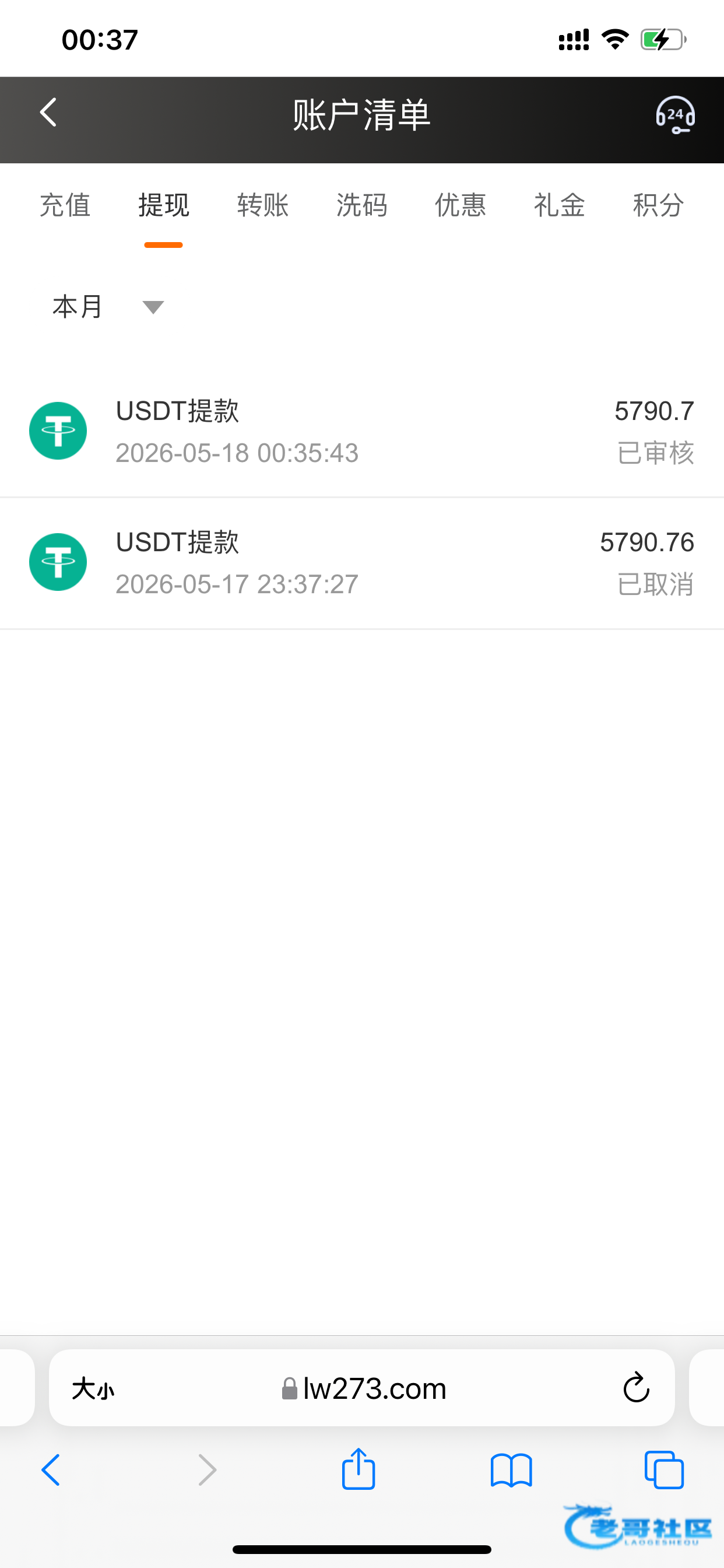
Task: Reload the page in Safari
Action: [x=637, y=1388]
